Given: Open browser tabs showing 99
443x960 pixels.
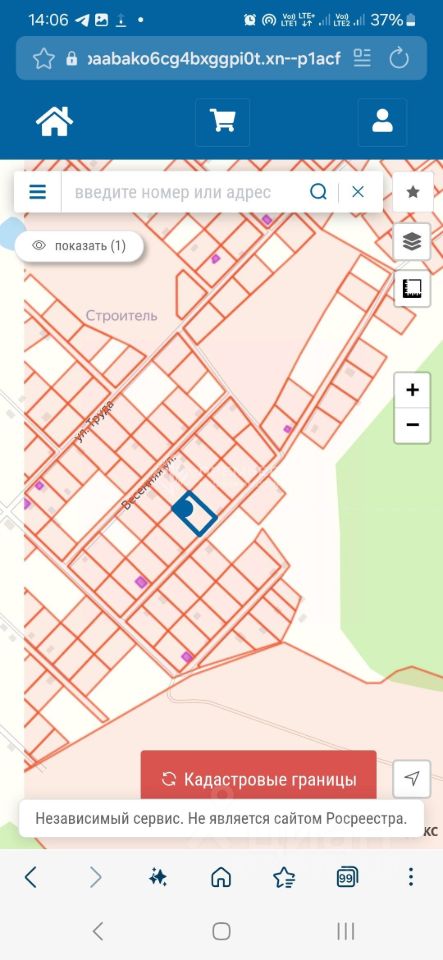Looking at the screenshot, I should click(x=347, y=877).
